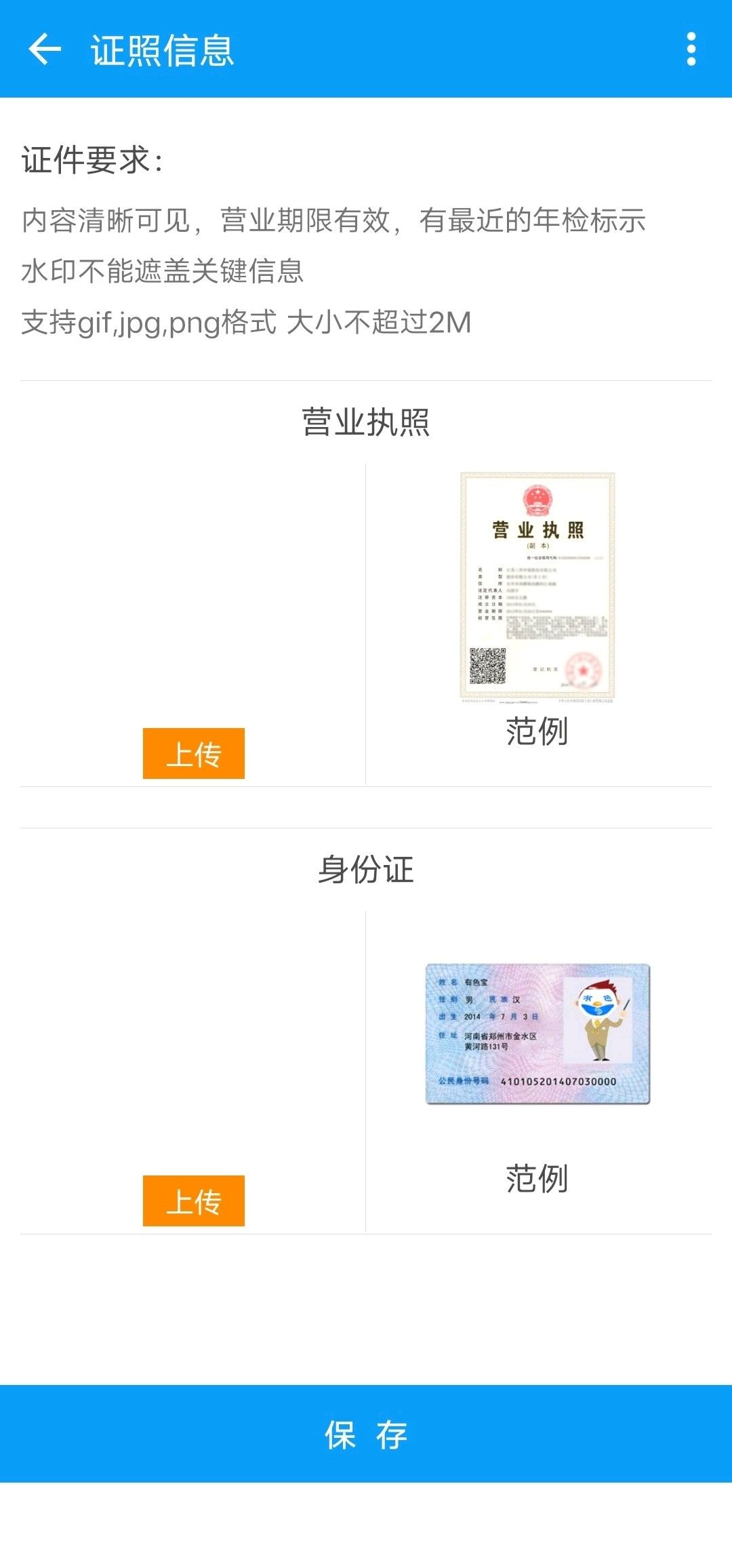Tap the 保存 button
This screenshot has width=732, height=1568.
click(x=366, y=1434)
